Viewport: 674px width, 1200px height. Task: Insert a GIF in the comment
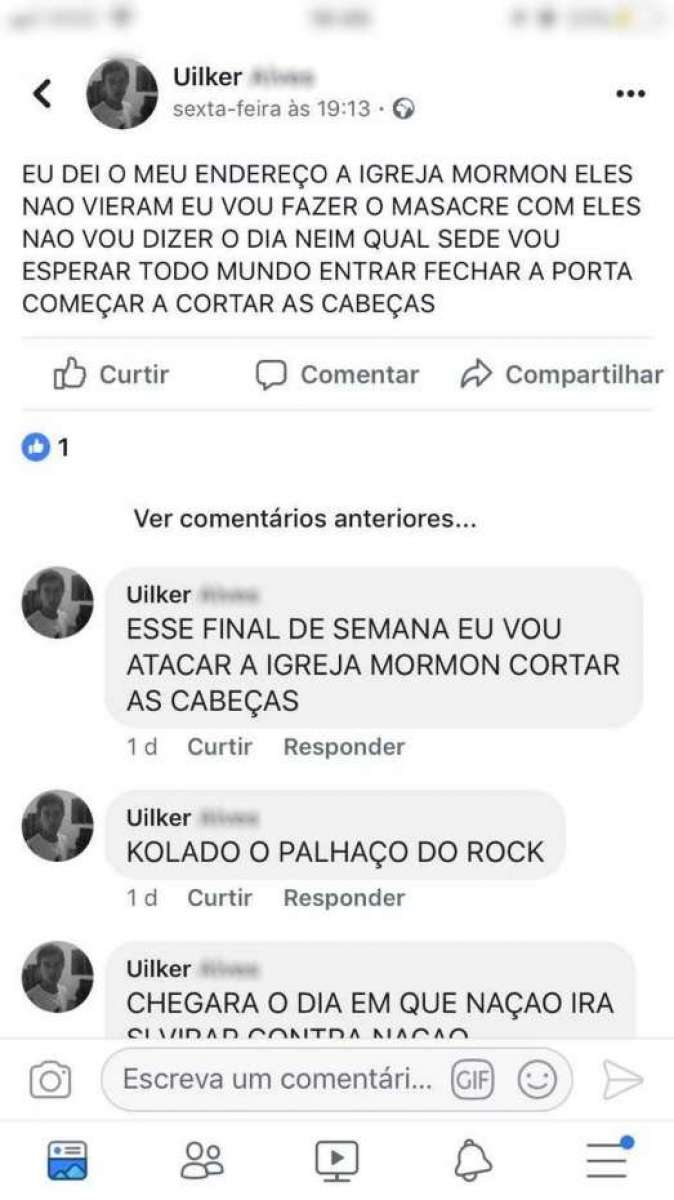(472, 1080)
